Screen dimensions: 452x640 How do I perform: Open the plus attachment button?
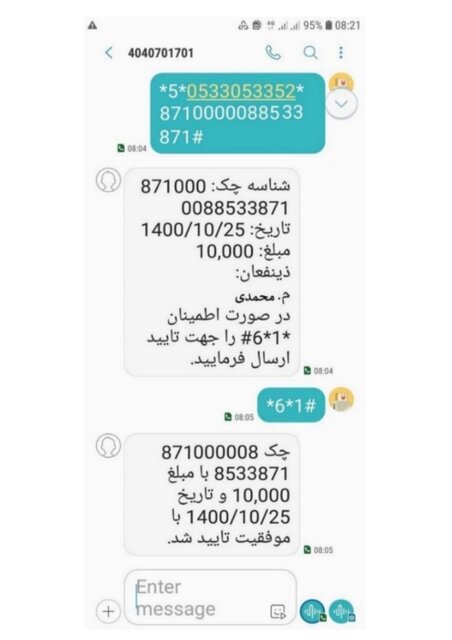[108, 611]
